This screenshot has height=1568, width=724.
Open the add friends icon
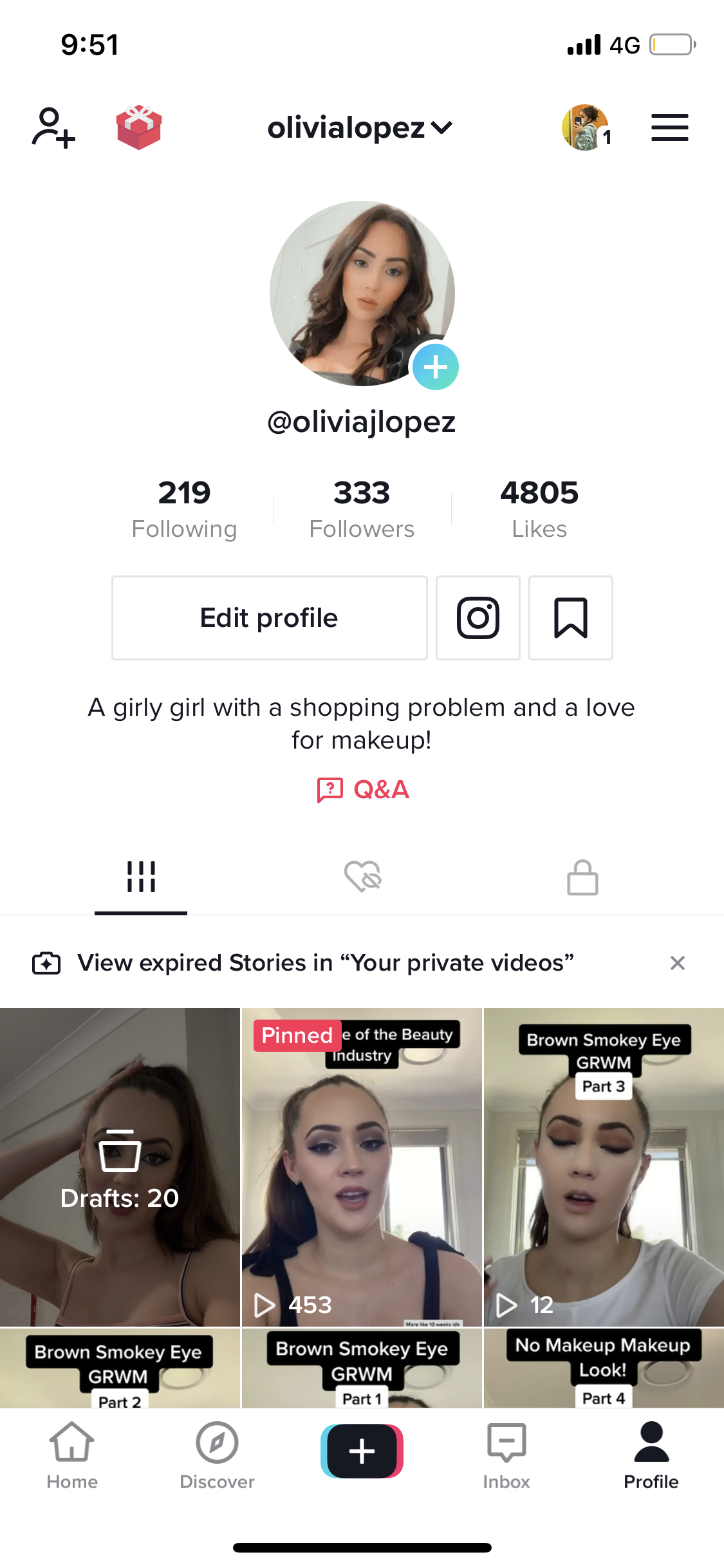point(53,127)
